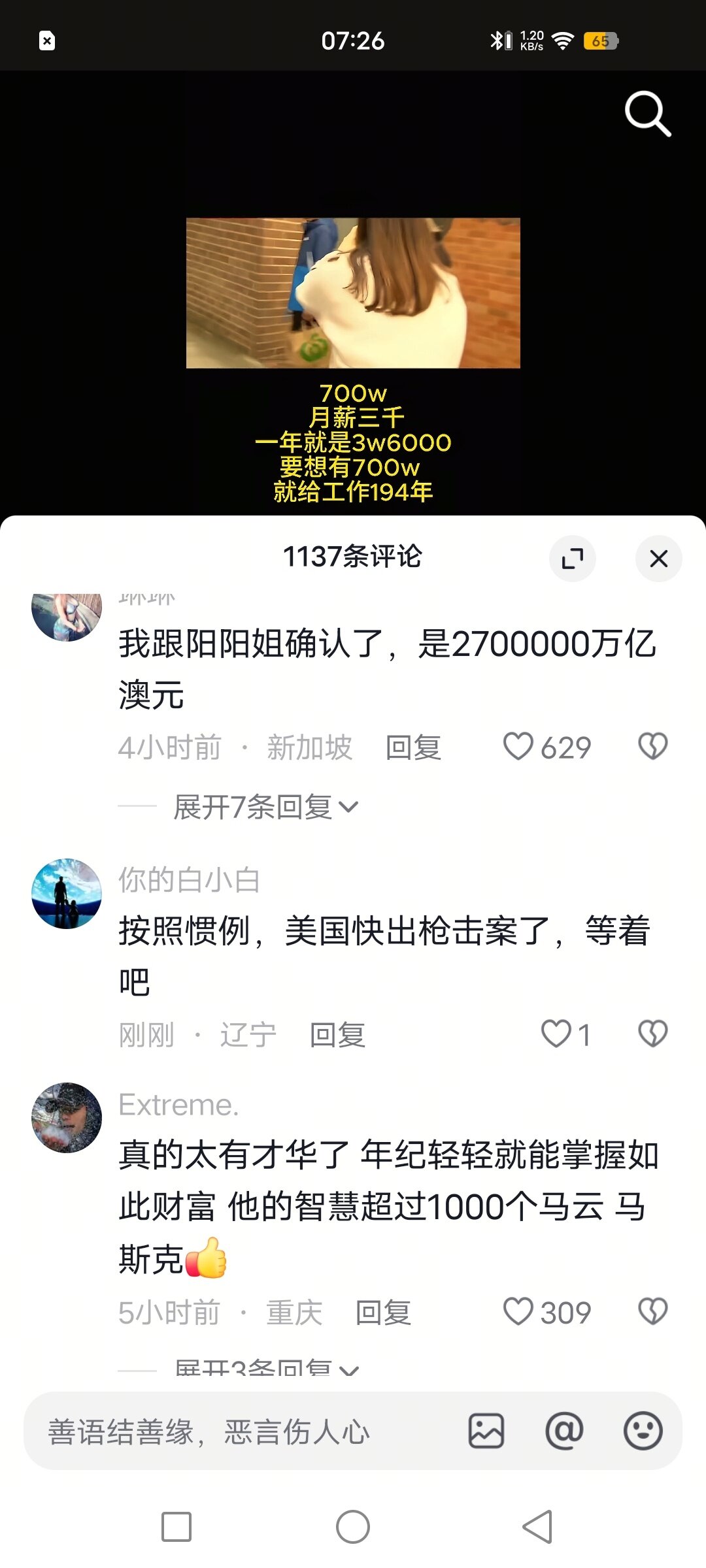Open the search magnifier over the video
This screenshot has width=706, height=1568.
click(x=647, y=114)
